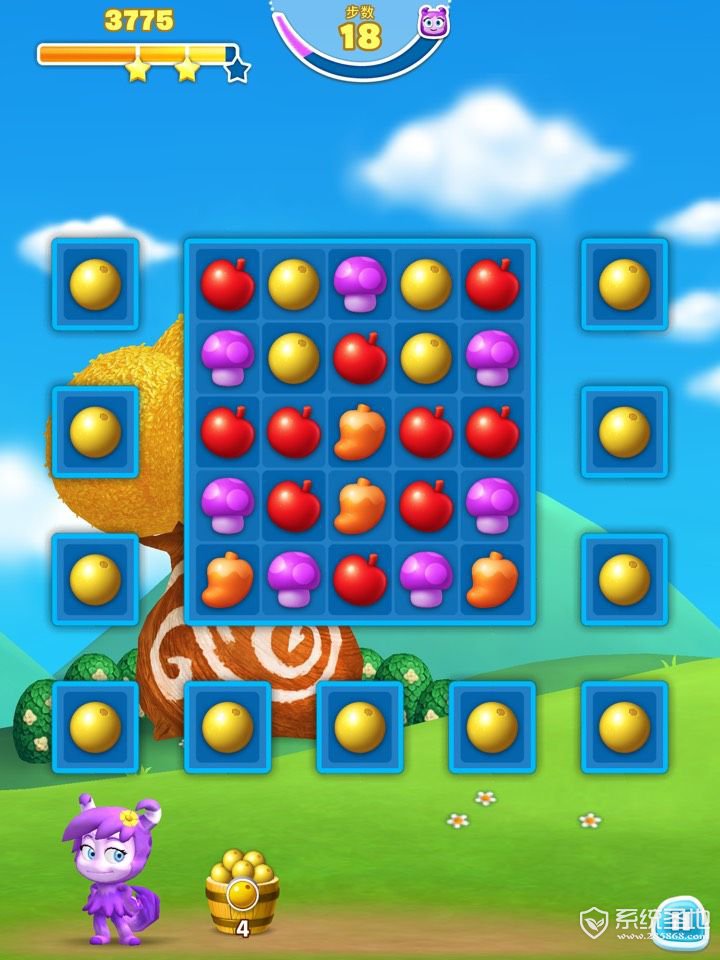The image size is (720, 960).
Task: Use the golden ball bucket booster
Action: coord(242,885)
